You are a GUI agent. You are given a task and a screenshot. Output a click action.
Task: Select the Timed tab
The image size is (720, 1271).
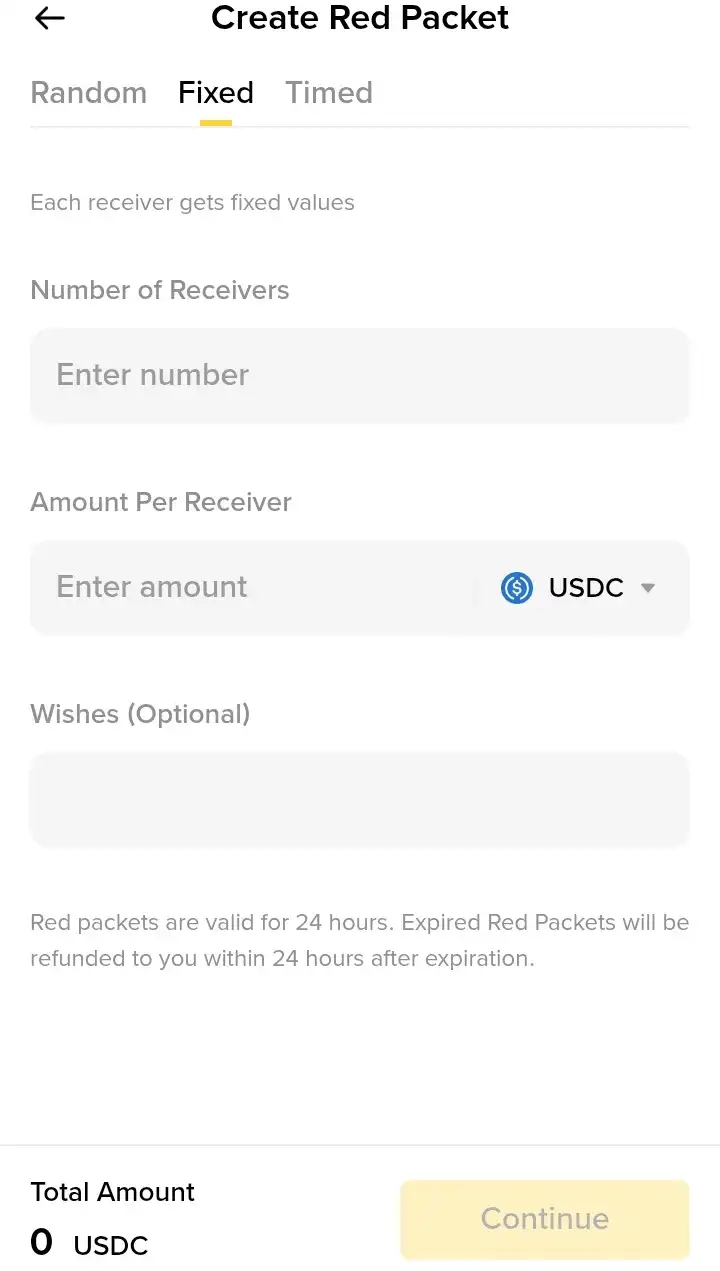point(329,92)
